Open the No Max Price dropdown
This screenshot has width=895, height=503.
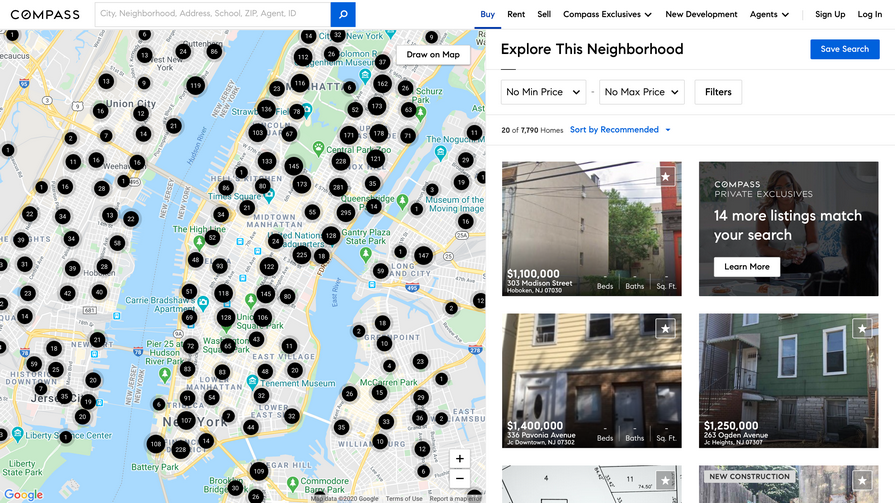641,92
